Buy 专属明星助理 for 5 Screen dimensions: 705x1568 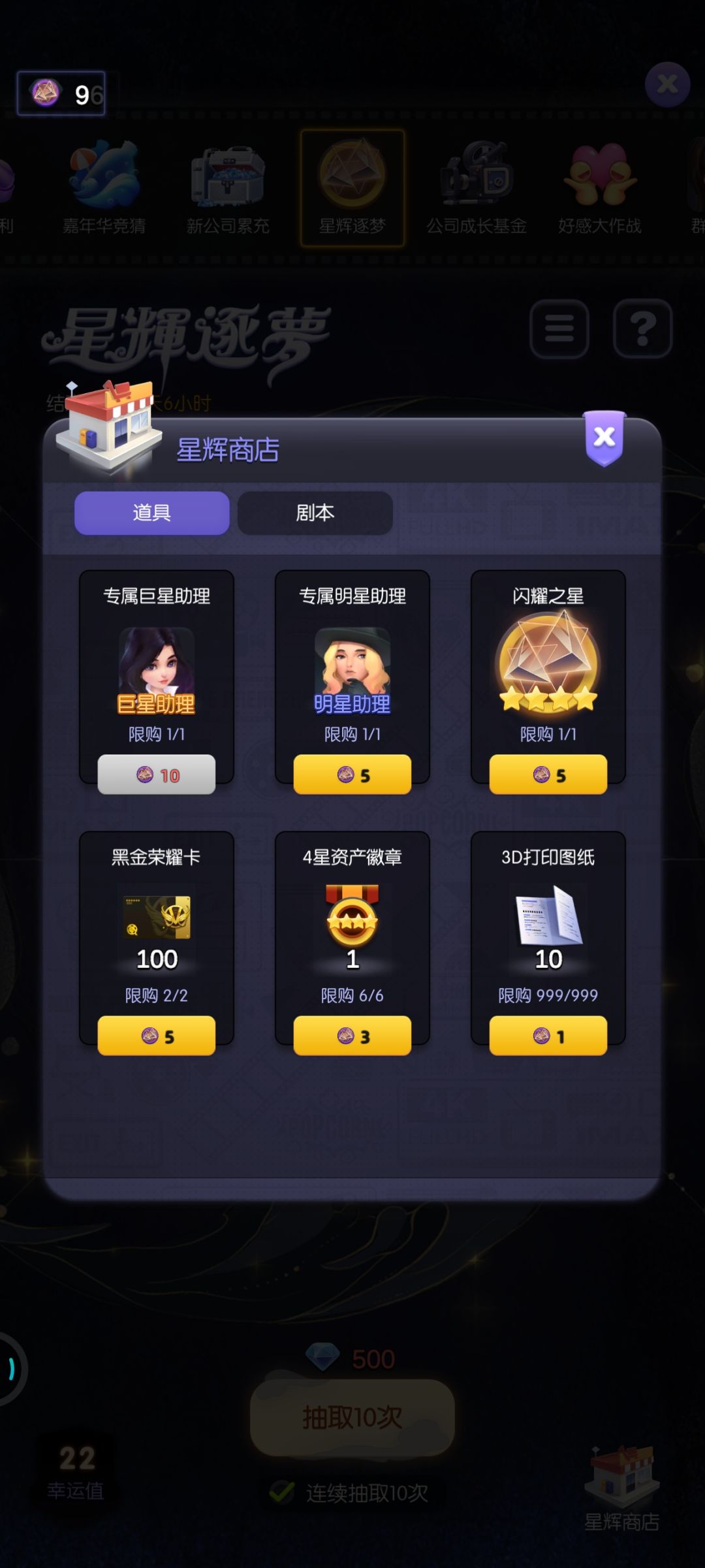coord(352,775)
